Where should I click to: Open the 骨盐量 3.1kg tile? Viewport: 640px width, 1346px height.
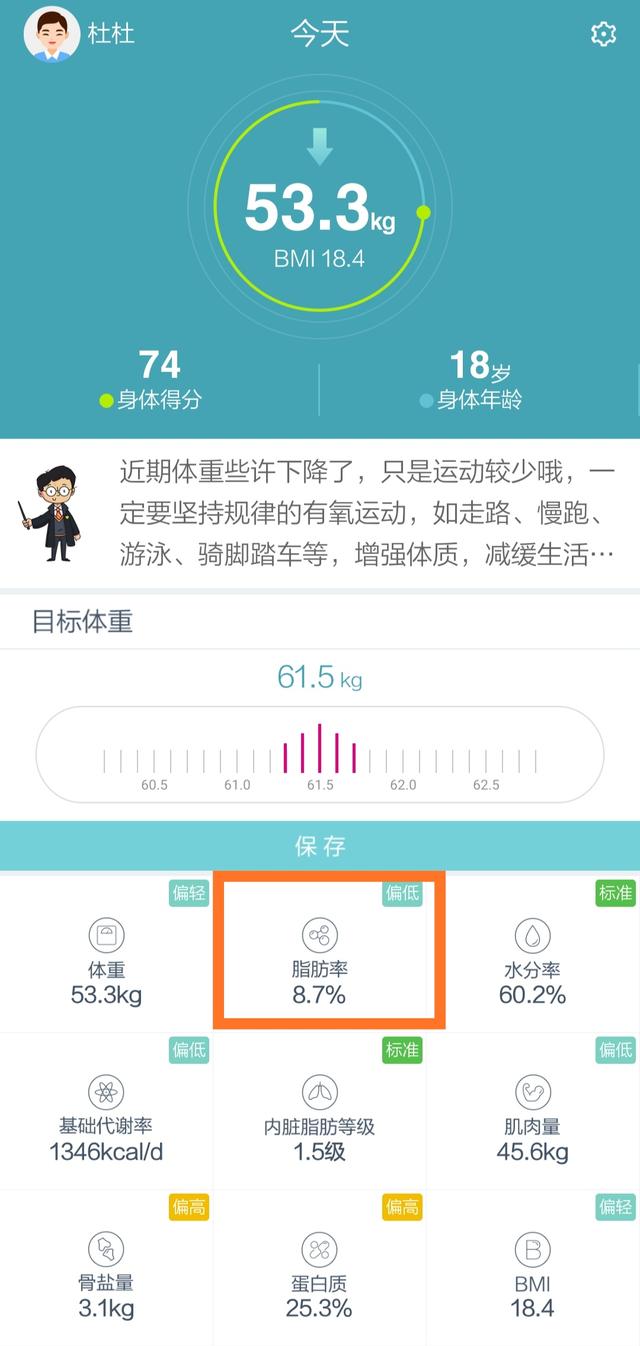pos(106,1266)
